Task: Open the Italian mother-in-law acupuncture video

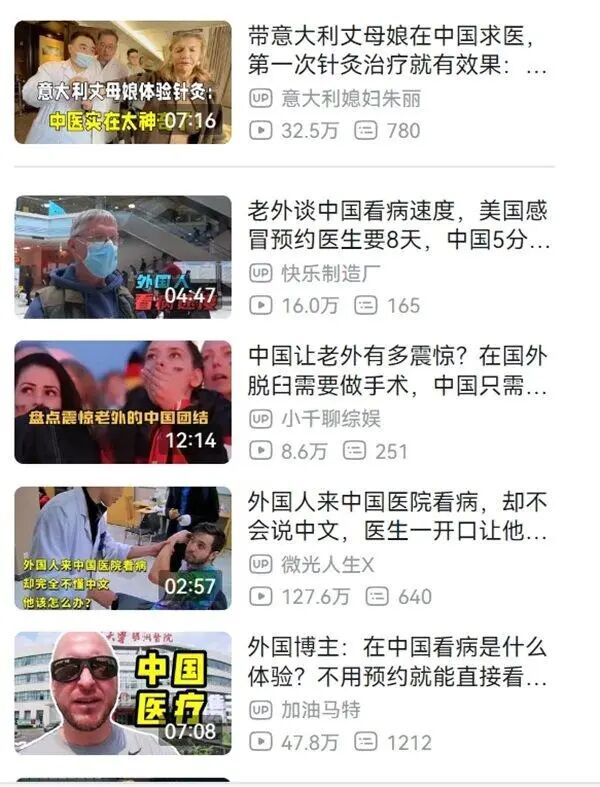Action: 123,82
